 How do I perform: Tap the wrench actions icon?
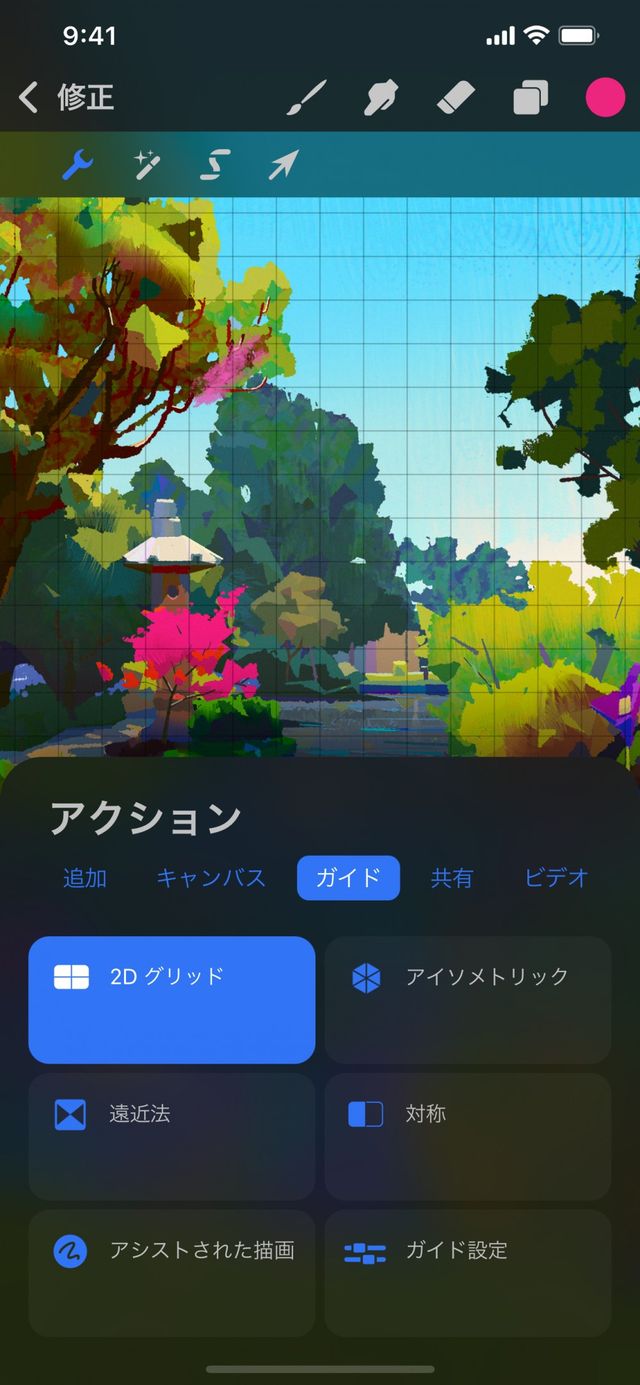(77, 164)
